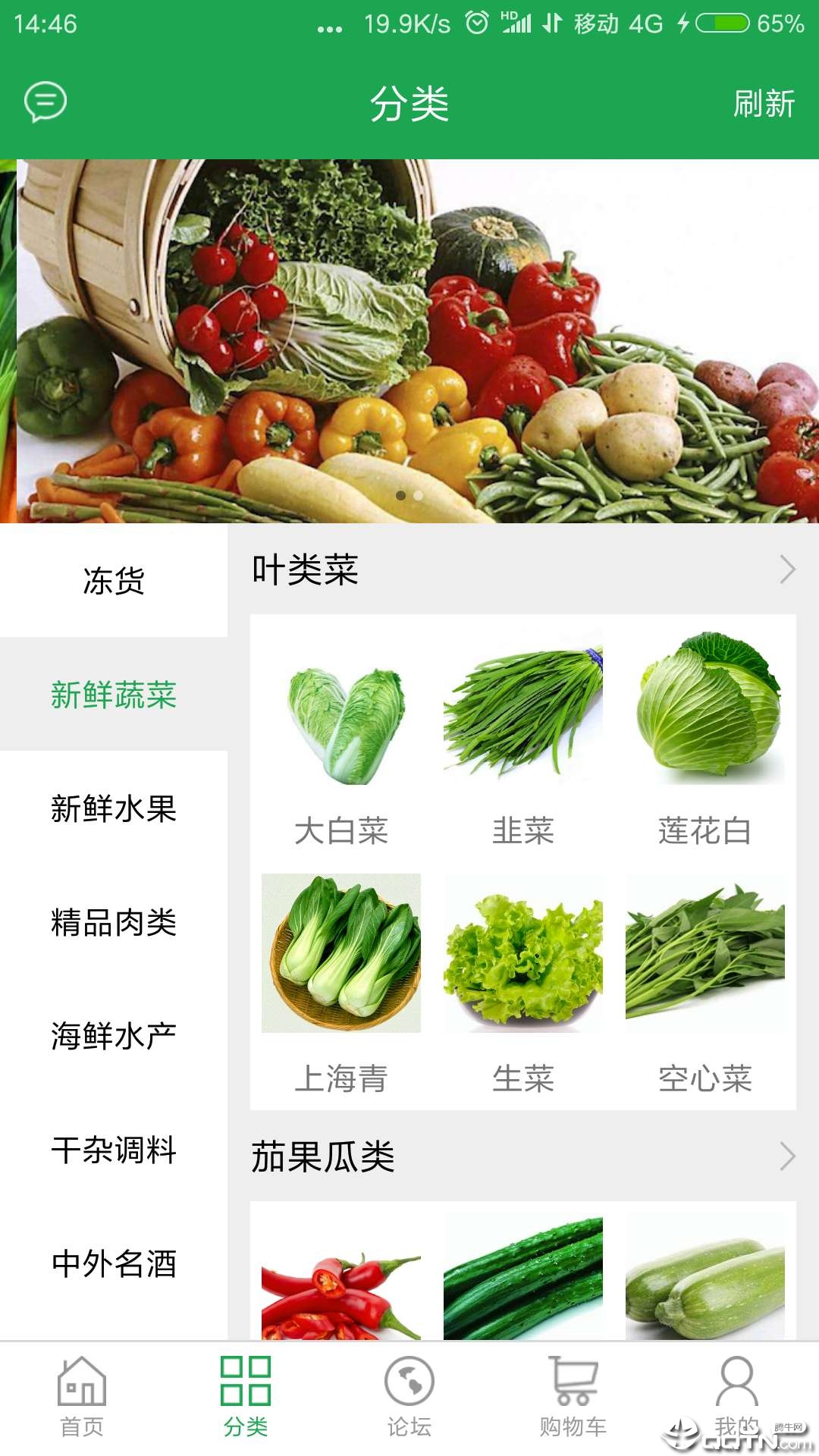This screenshot has height=1456, width=819.
Task: Expand the 茄果瓜类 section
Action: (787, 1156)
